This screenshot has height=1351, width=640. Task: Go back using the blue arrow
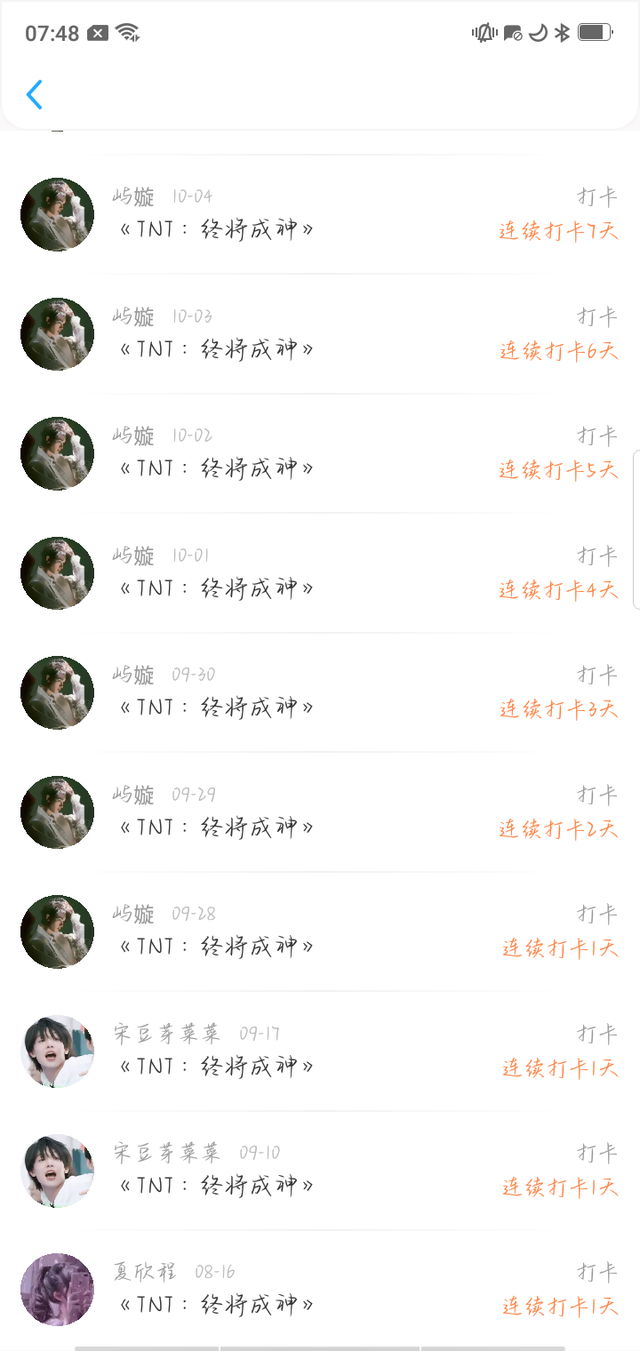click(34, 95)
